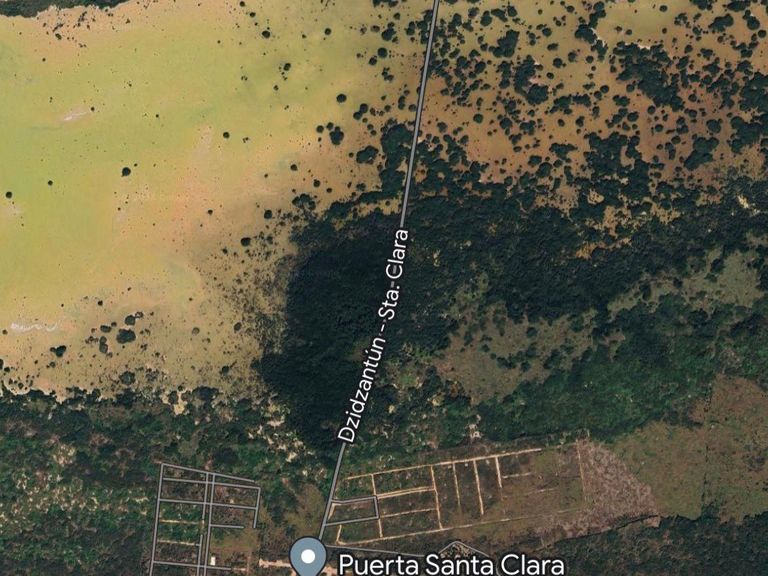Screen dimensions: 768x576
Task: Open the Puerta Santa Clara place marker
Action: 308,555
